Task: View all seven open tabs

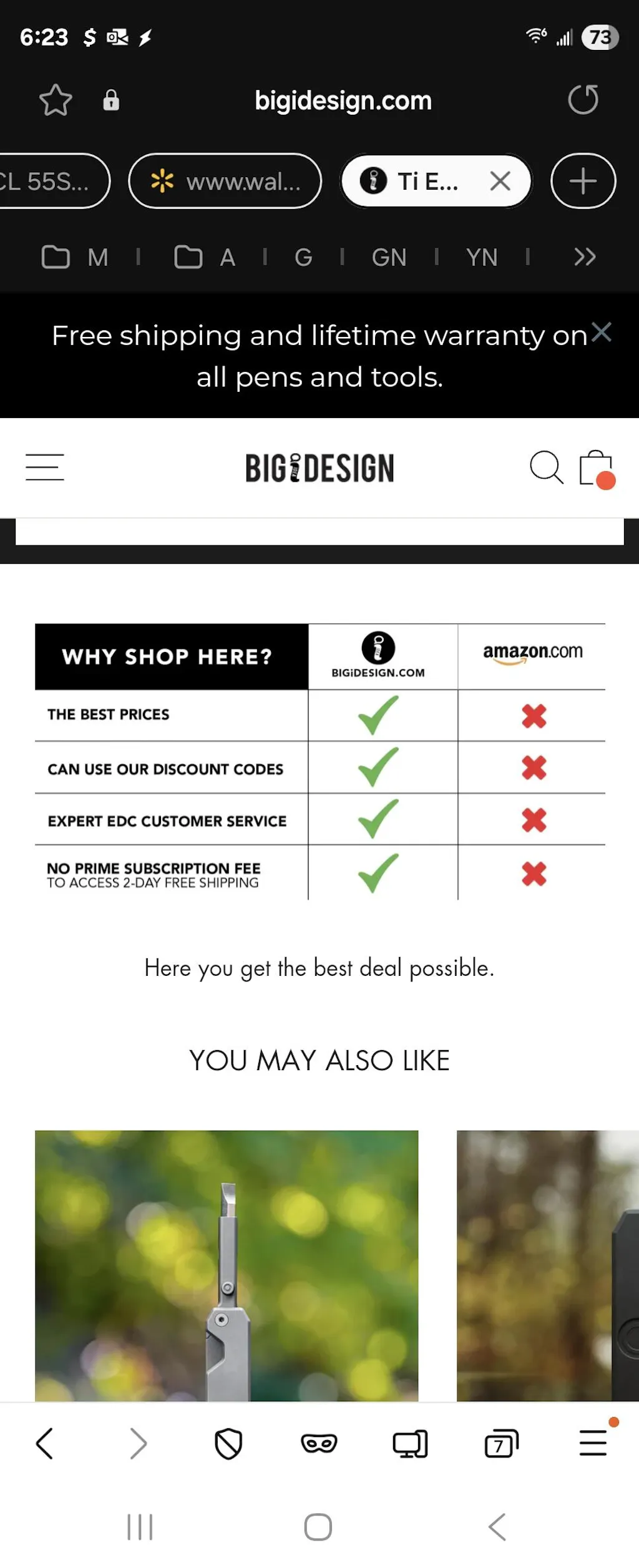Action: pyautogui.click(x=501, y=1444)
